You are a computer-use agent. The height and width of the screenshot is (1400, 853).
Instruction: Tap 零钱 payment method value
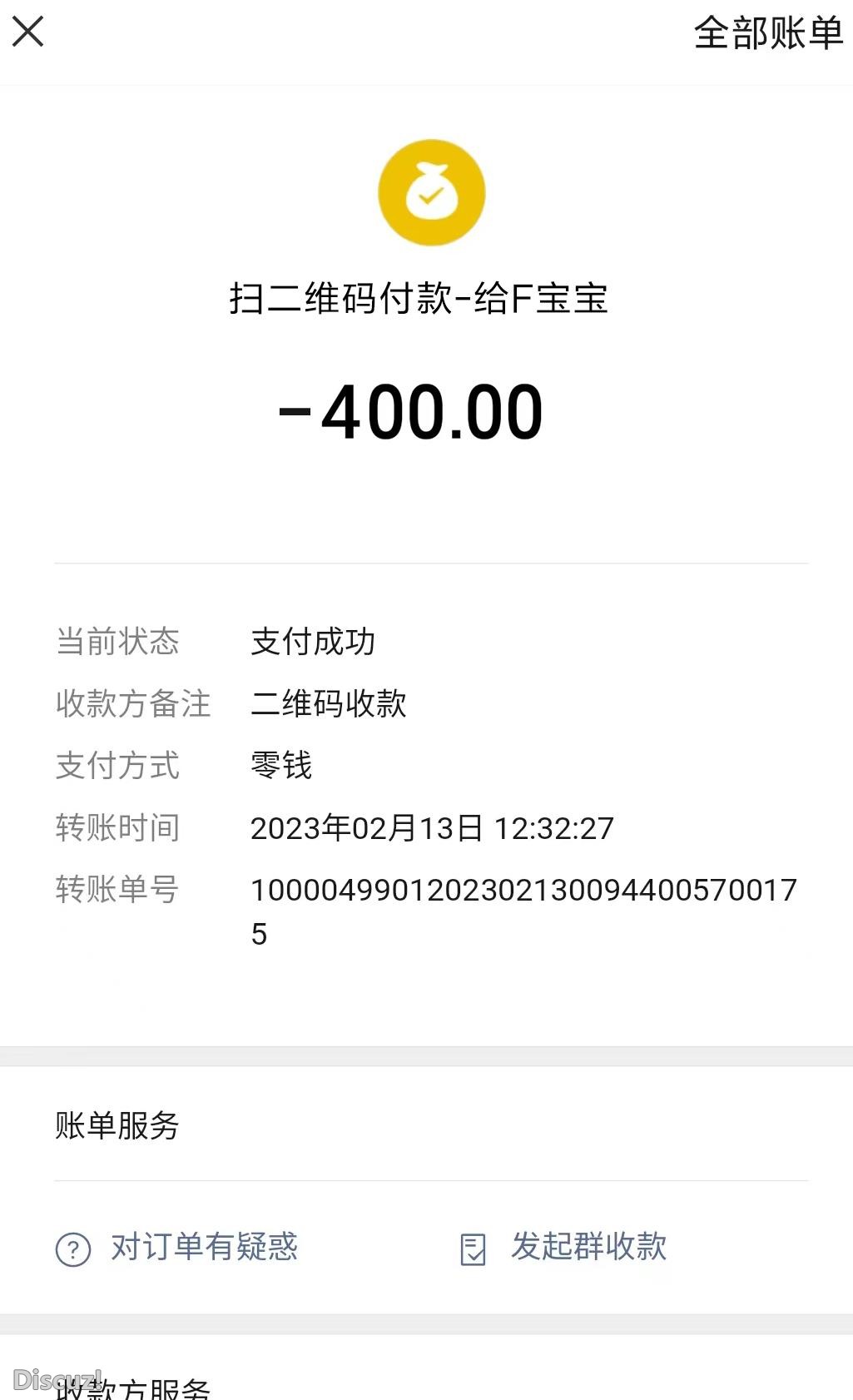281,767
